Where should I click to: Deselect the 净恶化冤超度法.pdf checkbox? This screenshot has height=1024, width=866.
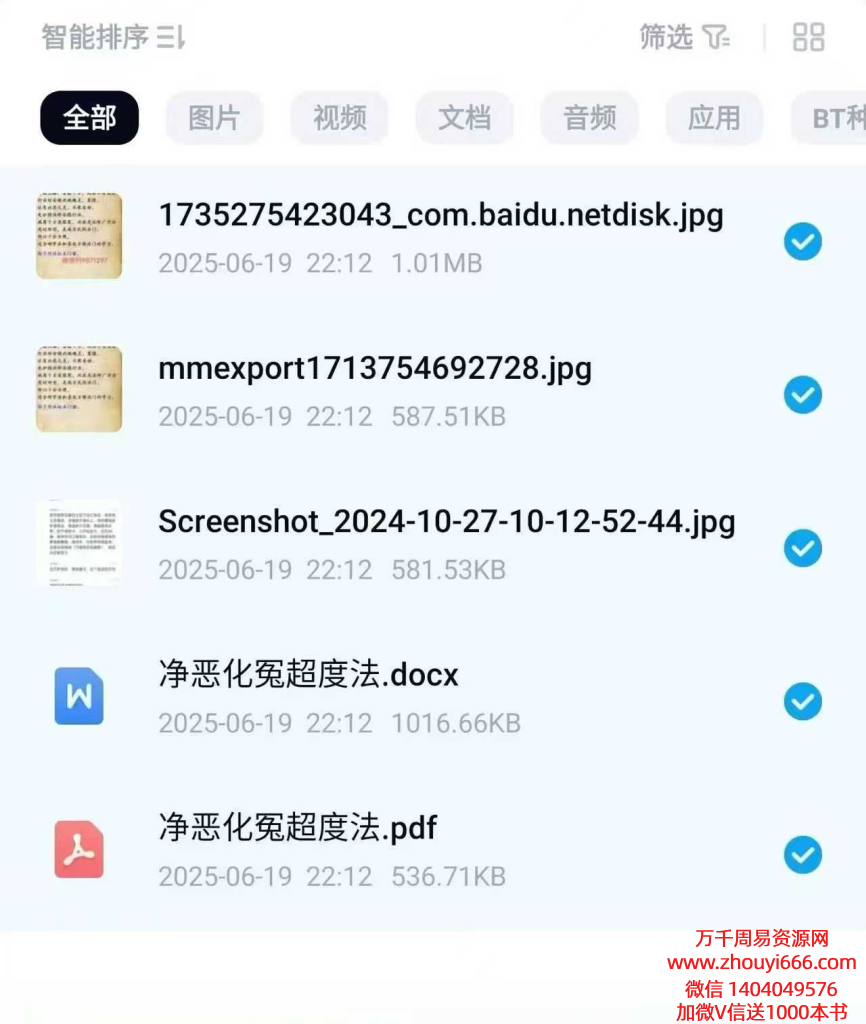coord(802,855)
